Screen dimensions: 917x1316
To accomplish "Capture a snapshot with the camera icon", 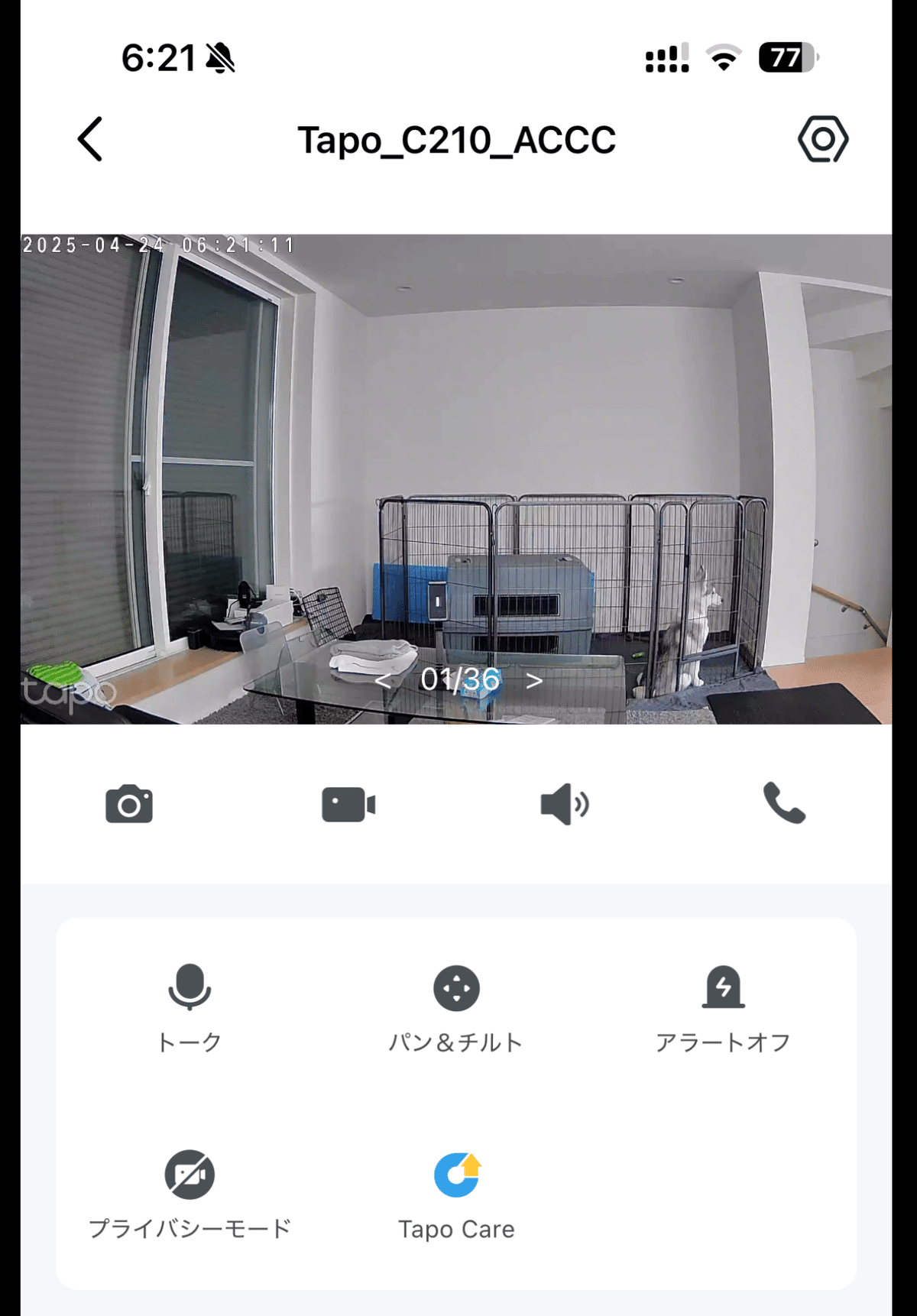I will (x=128, y=802).
